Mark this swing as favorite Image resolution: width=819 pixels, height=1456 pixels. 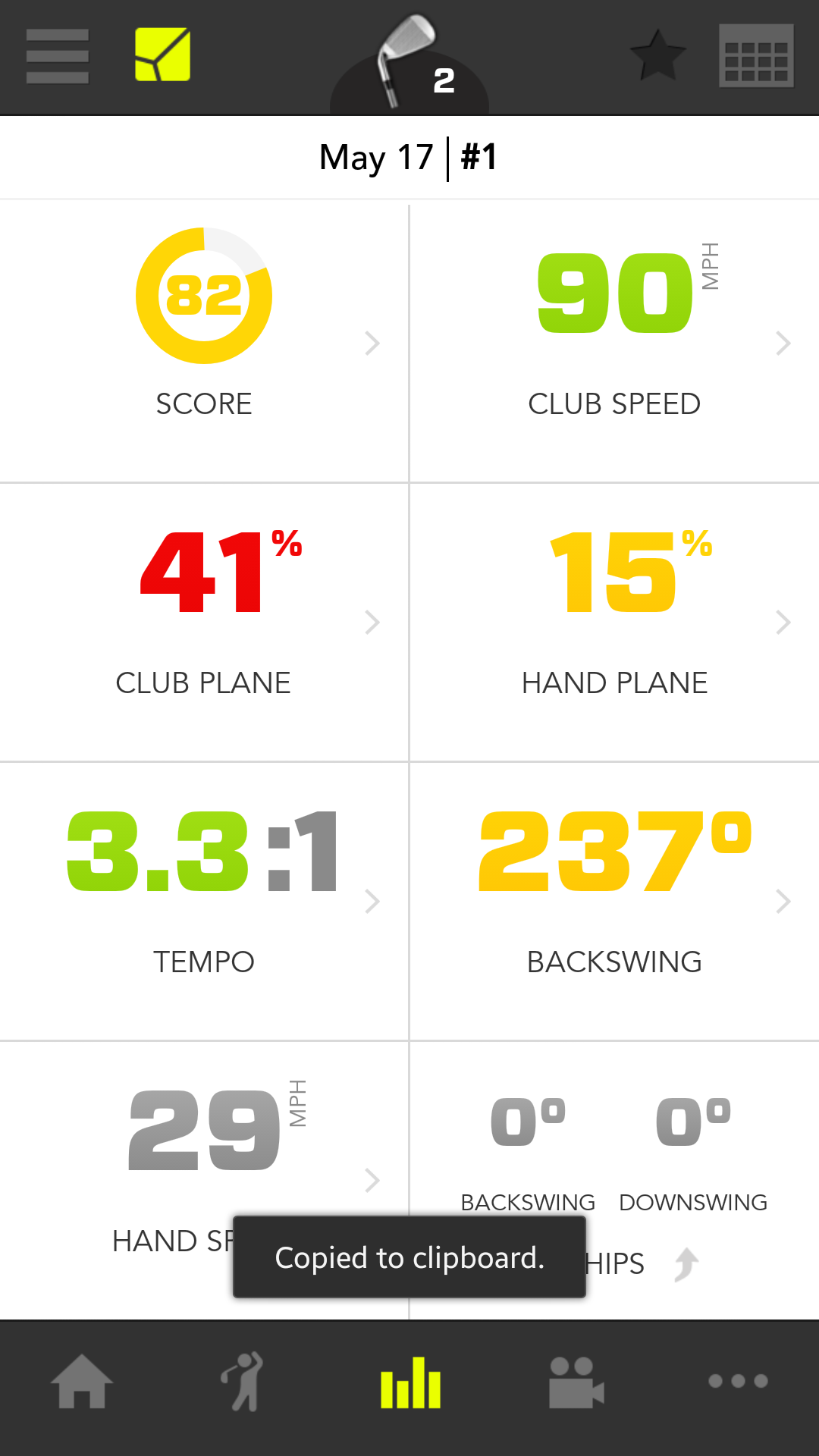pos(657,55)
